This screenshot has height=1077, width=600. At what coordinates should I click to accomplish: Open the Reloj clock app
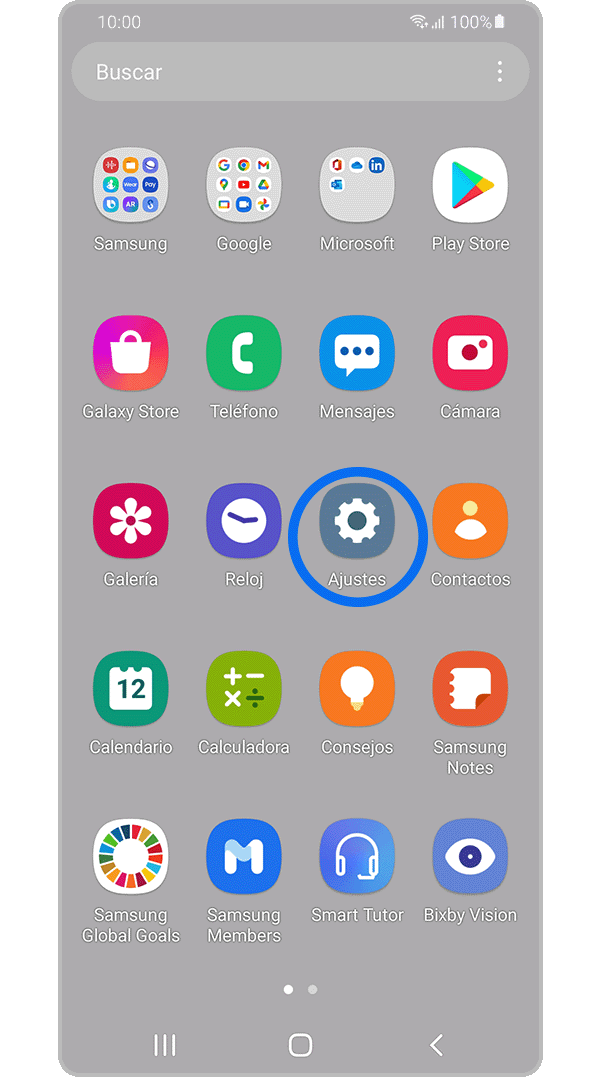coord(244,522)
